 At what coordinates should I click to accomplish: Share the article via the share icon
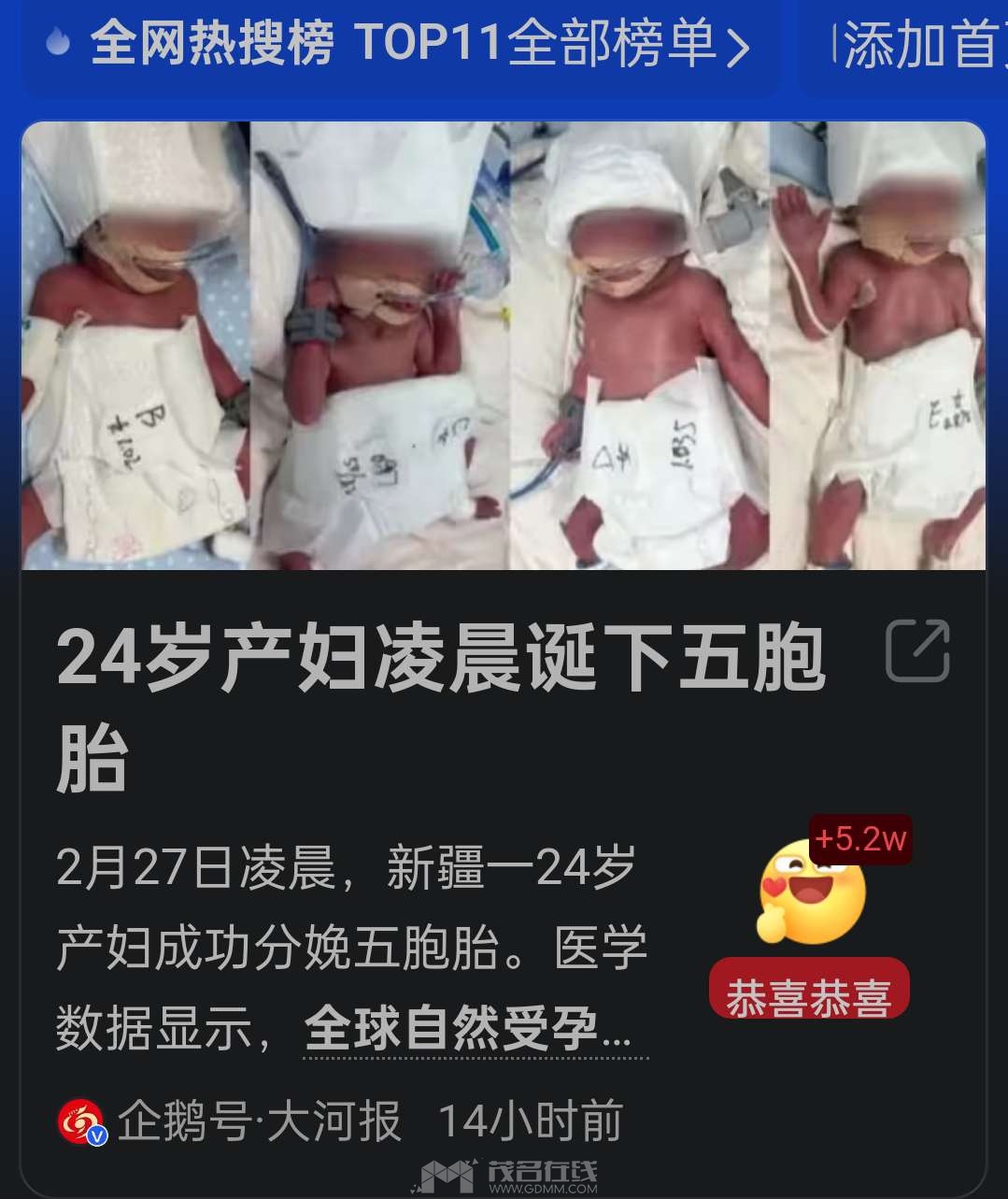[916, 650]
